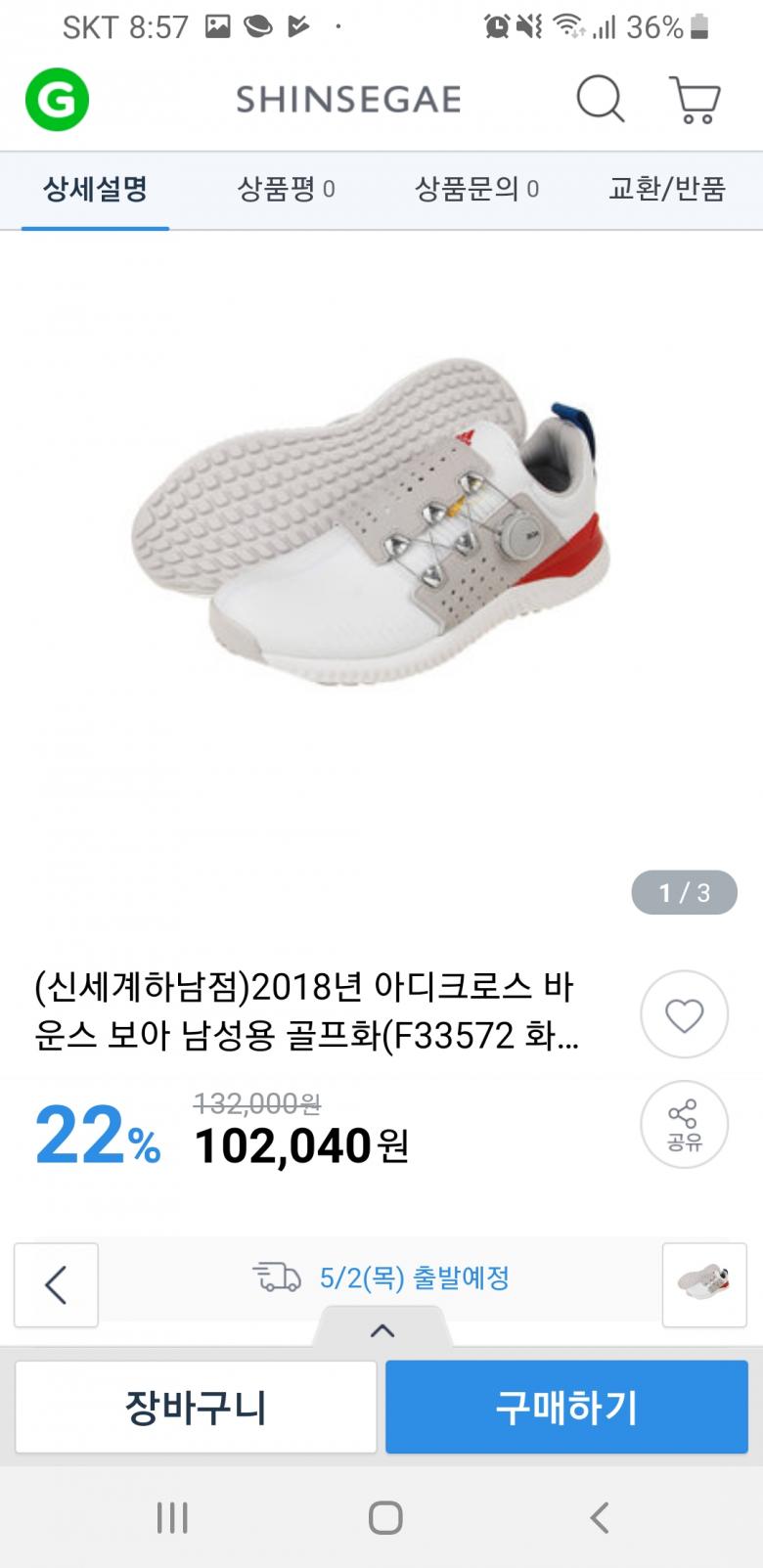Expand the purchase options panel arrow
This screenshot has height=1568, width=763.
(382, 1330)
